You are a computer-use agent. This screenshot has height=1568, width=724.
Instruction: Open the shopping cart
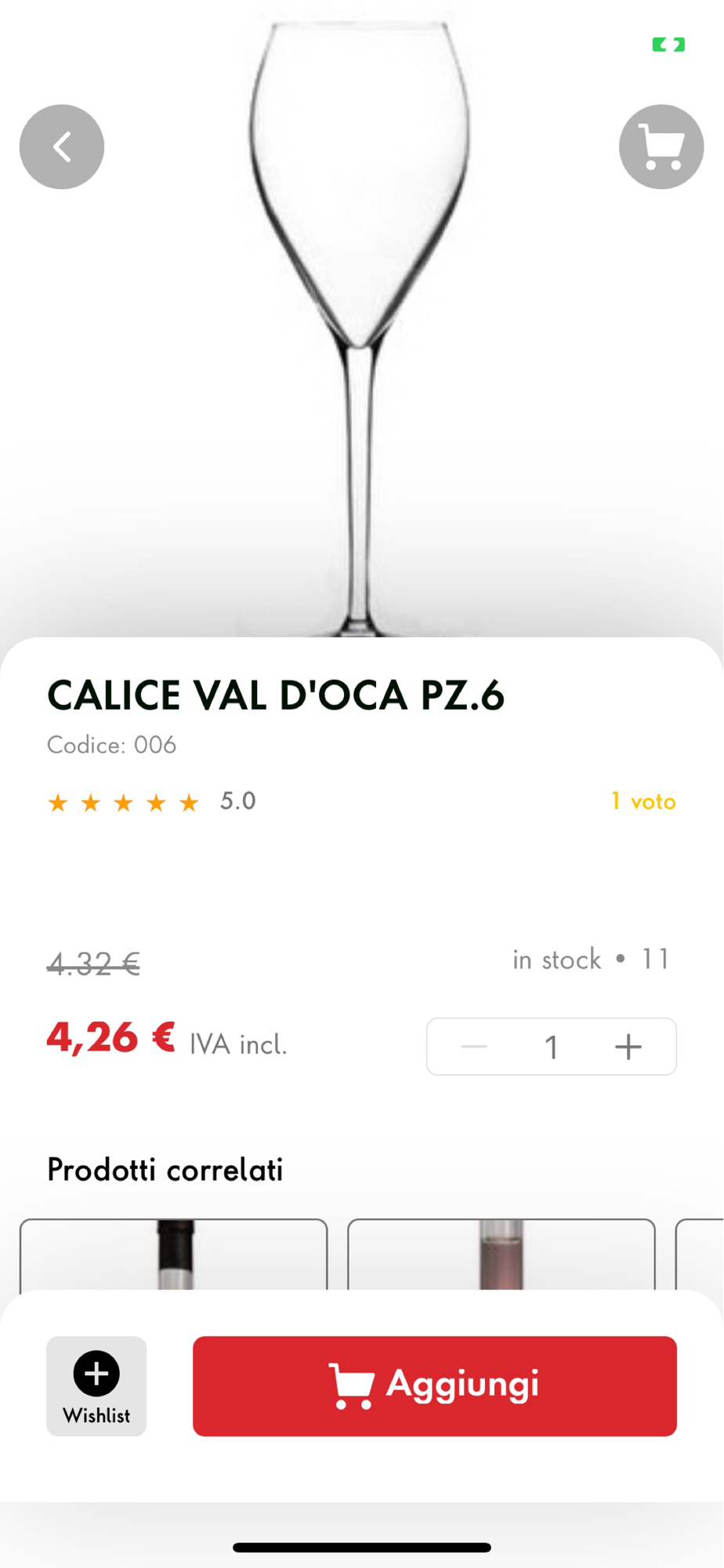pyautogui.click(x=661, y=147)
